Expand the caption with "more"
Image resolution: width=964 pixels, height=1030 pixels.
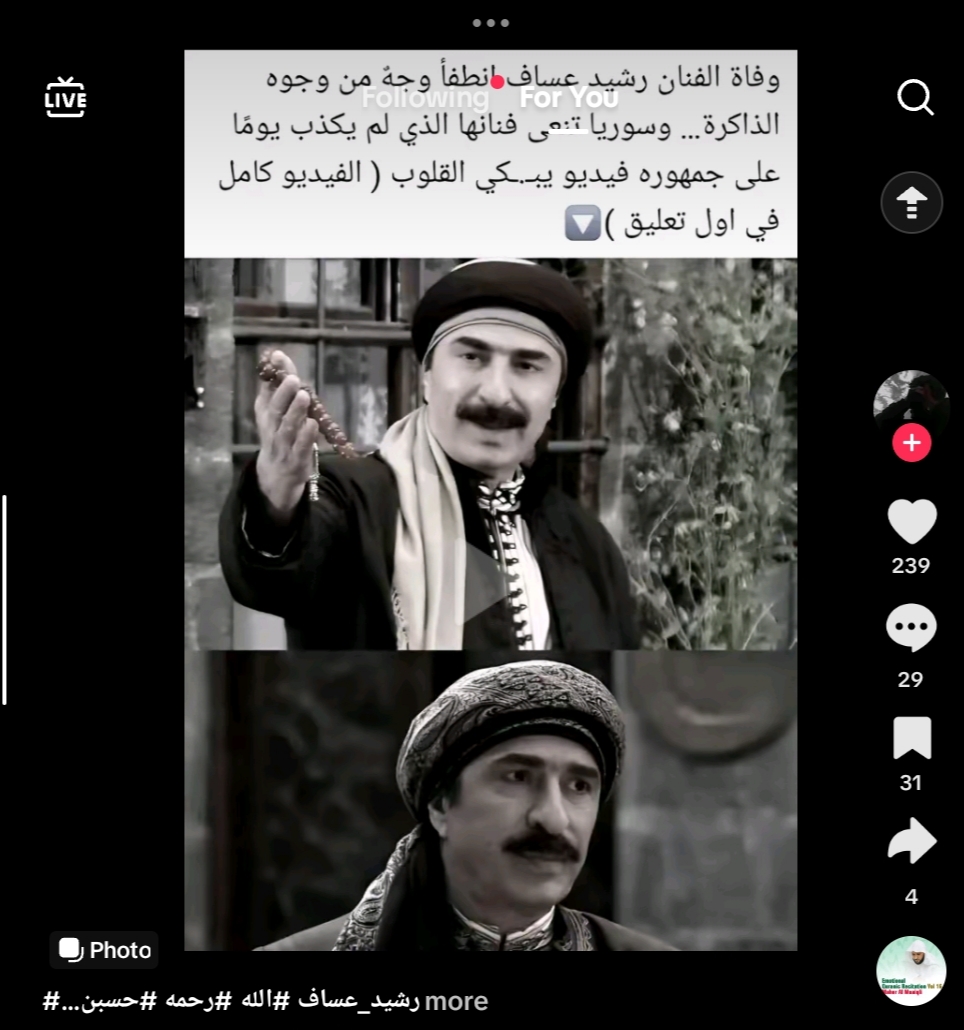tap(456, 1001)
